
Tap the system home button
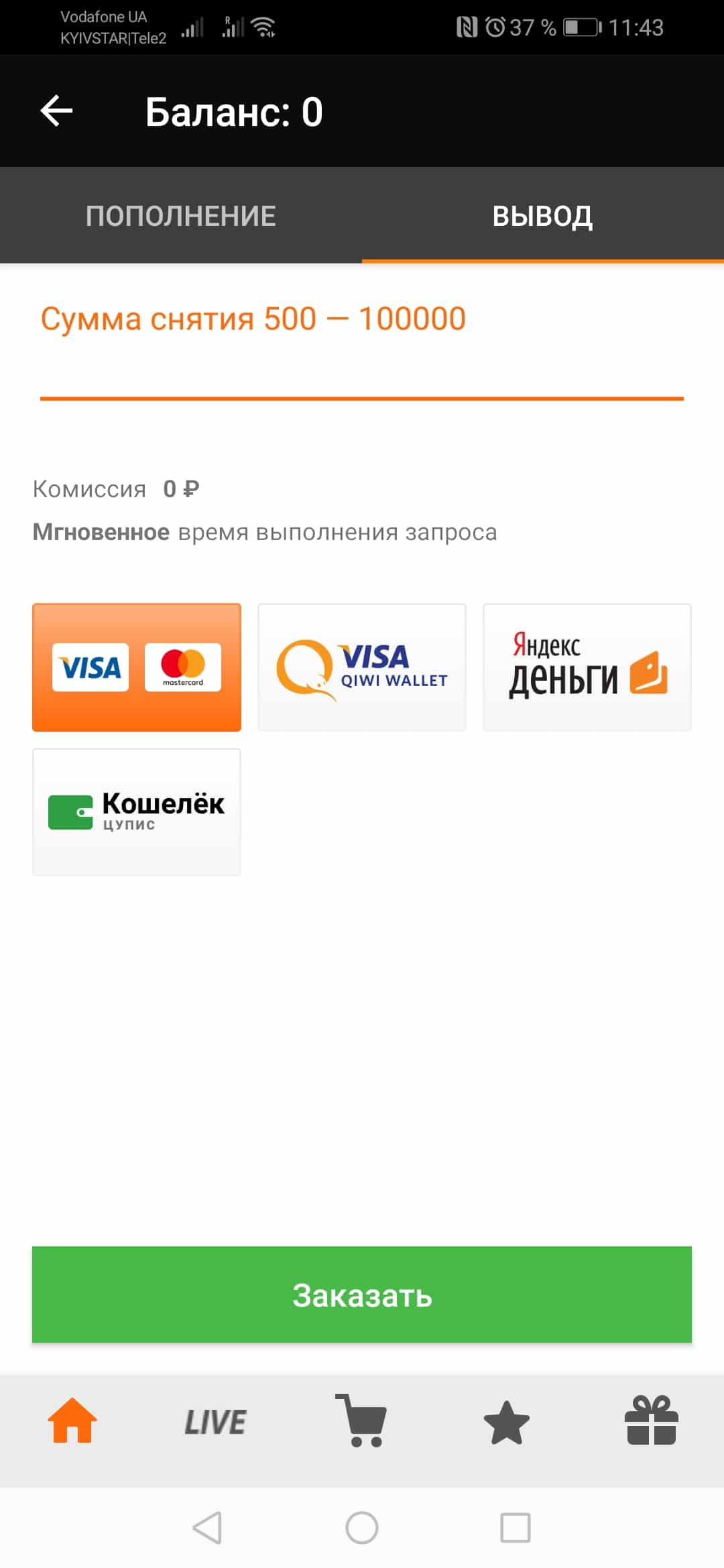pos(362,1528)
